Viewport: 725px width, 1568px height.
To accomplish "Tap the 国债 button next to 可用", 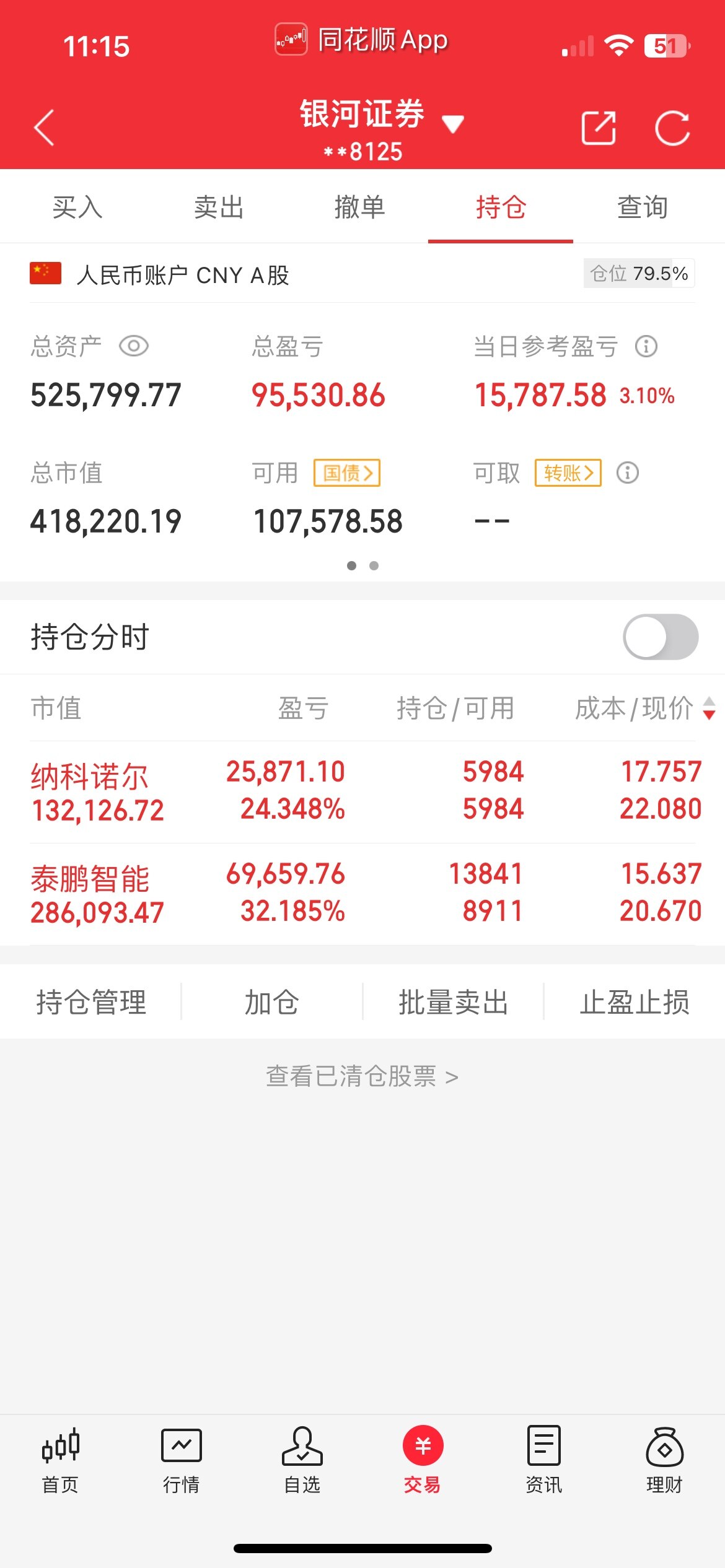I will click(346, 473).
